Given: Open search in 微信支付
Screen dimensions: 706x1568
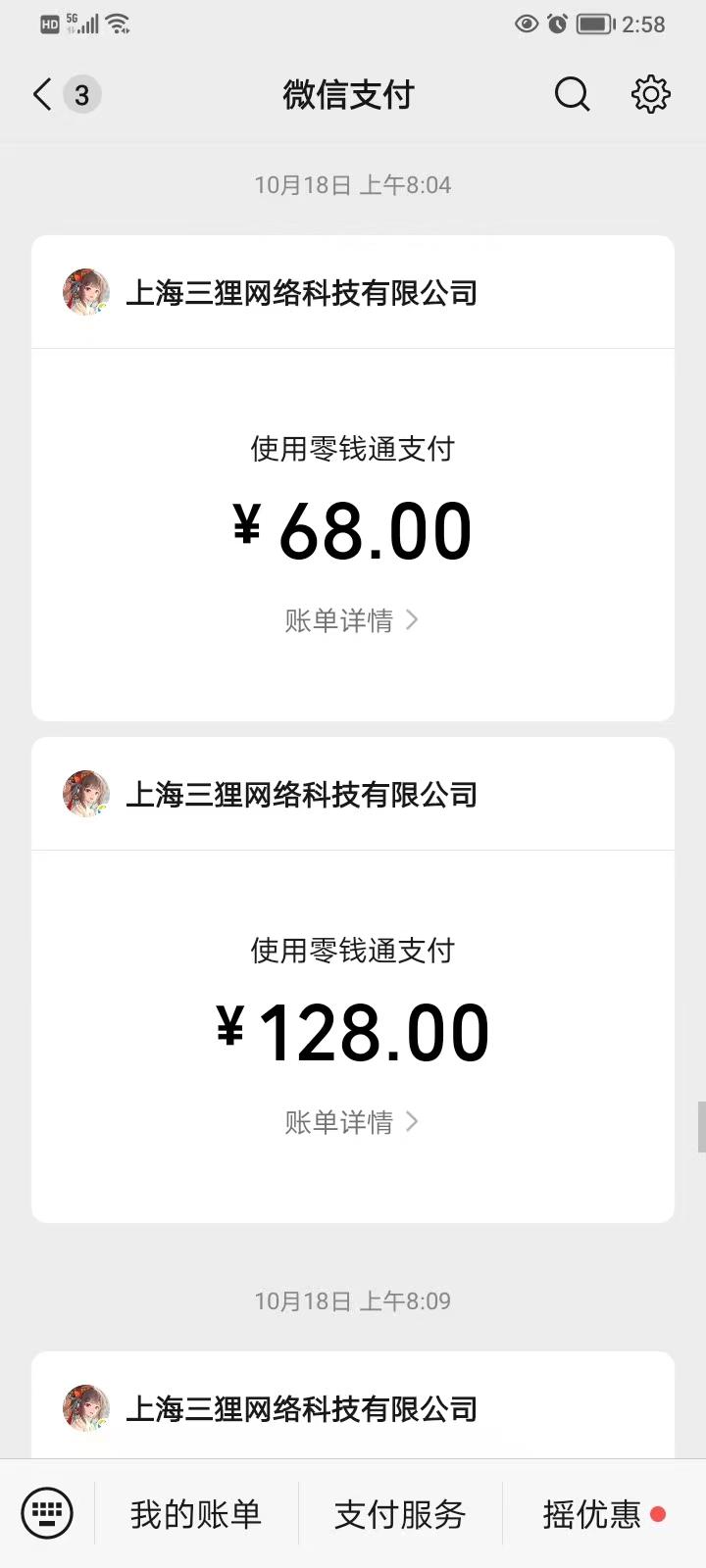Looking at the screenshot, I should (572, 95).
